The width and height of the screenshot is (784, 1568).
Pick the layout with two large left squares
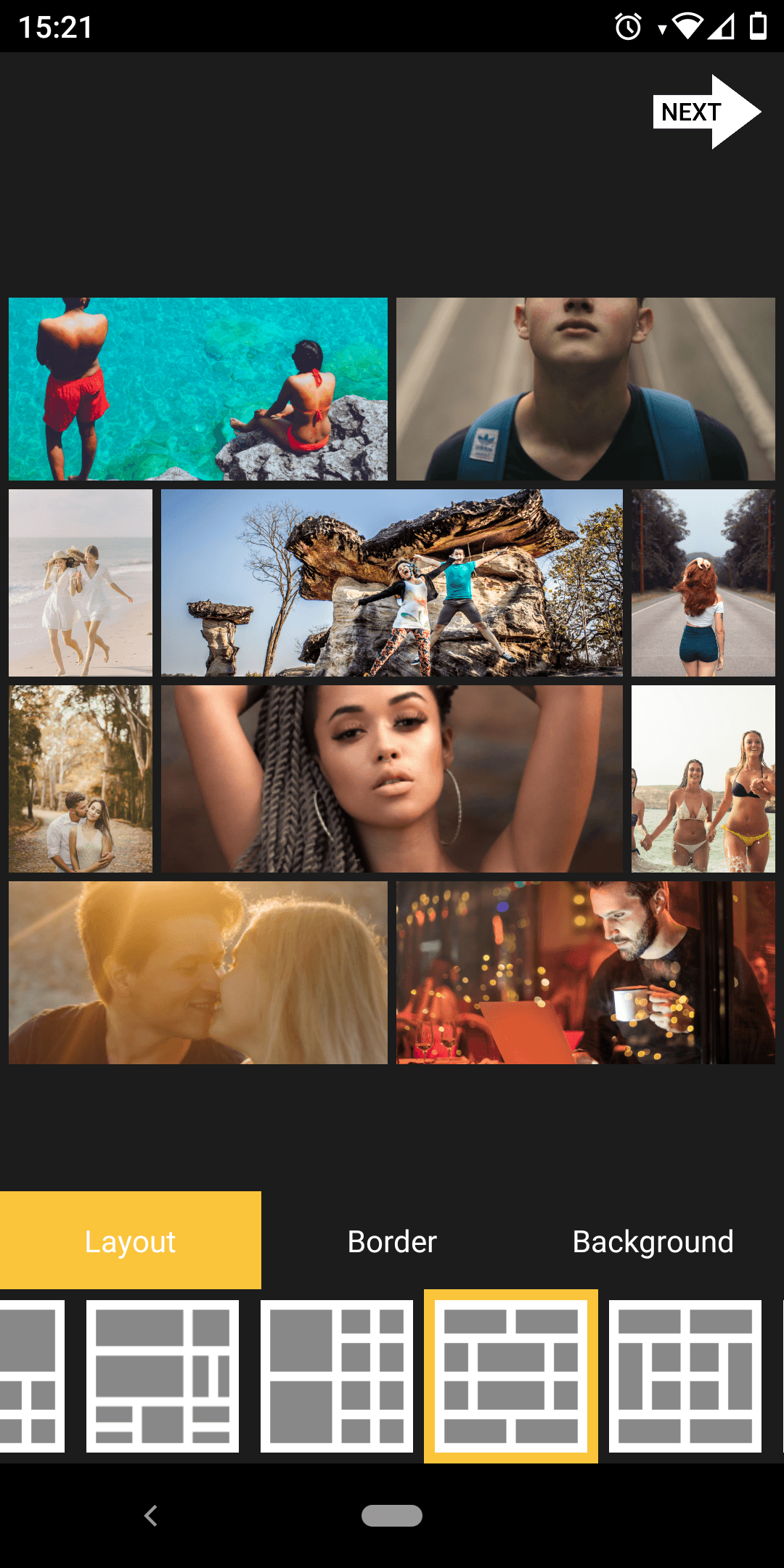336,1376
